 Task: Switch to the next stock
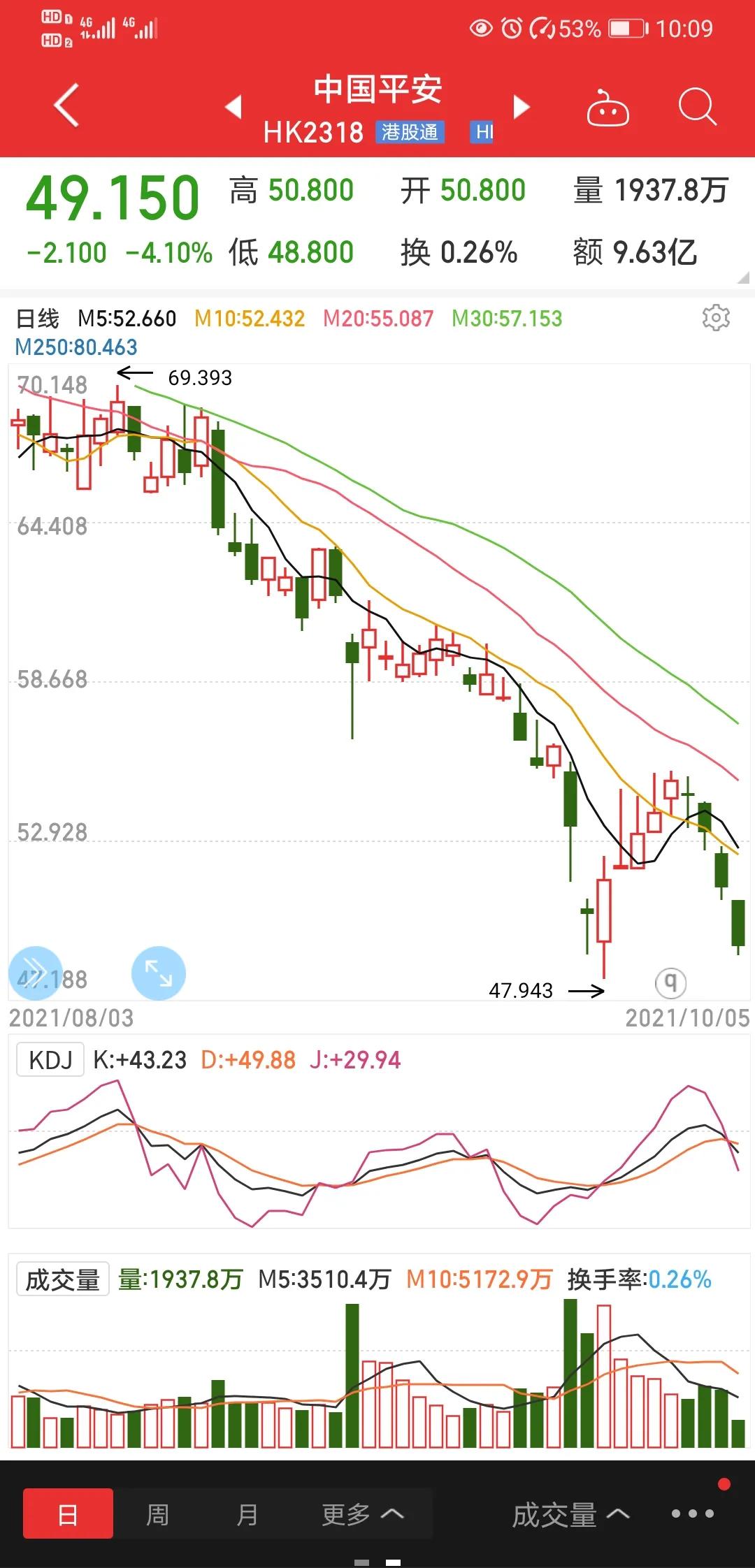[522, 107]
